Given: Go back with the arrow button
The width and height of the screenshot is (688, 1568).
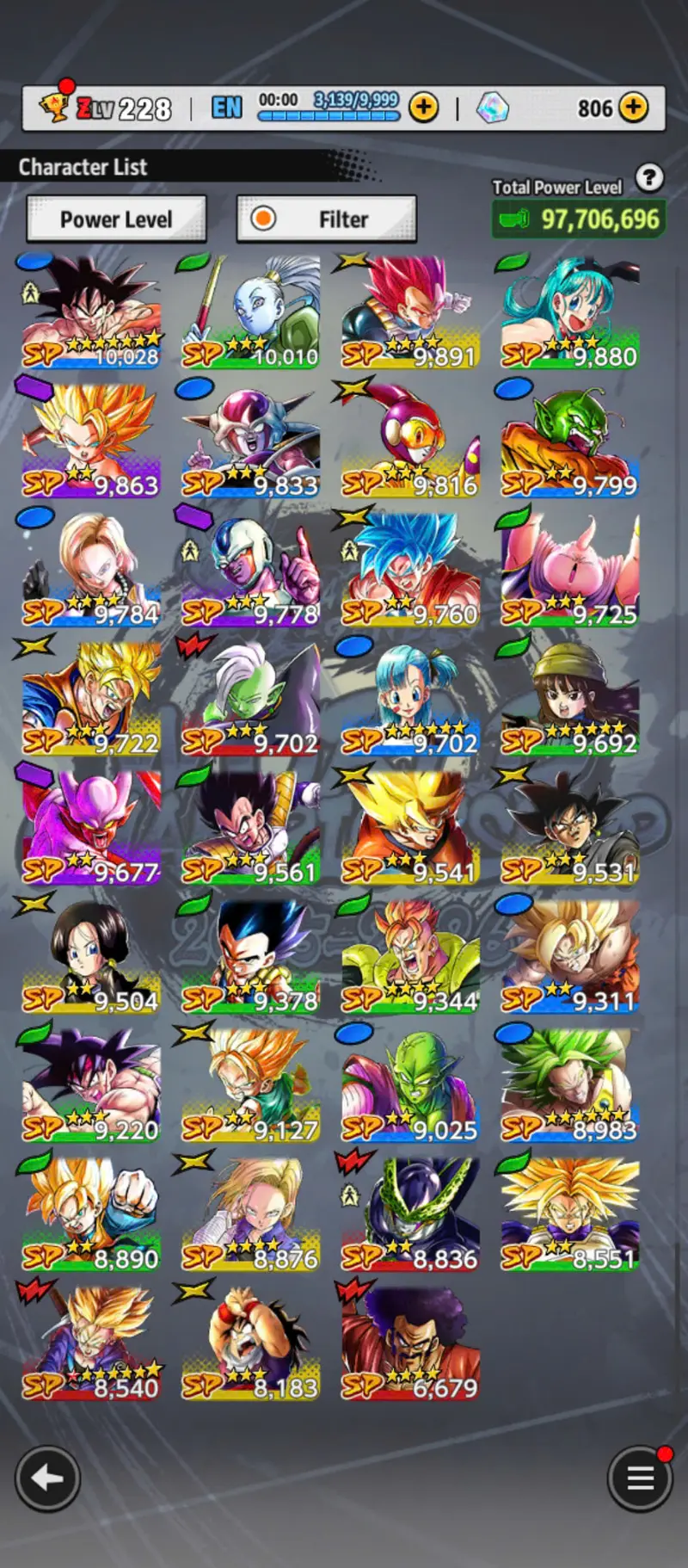Looking at the screenshot, I should coord(47,1478).
